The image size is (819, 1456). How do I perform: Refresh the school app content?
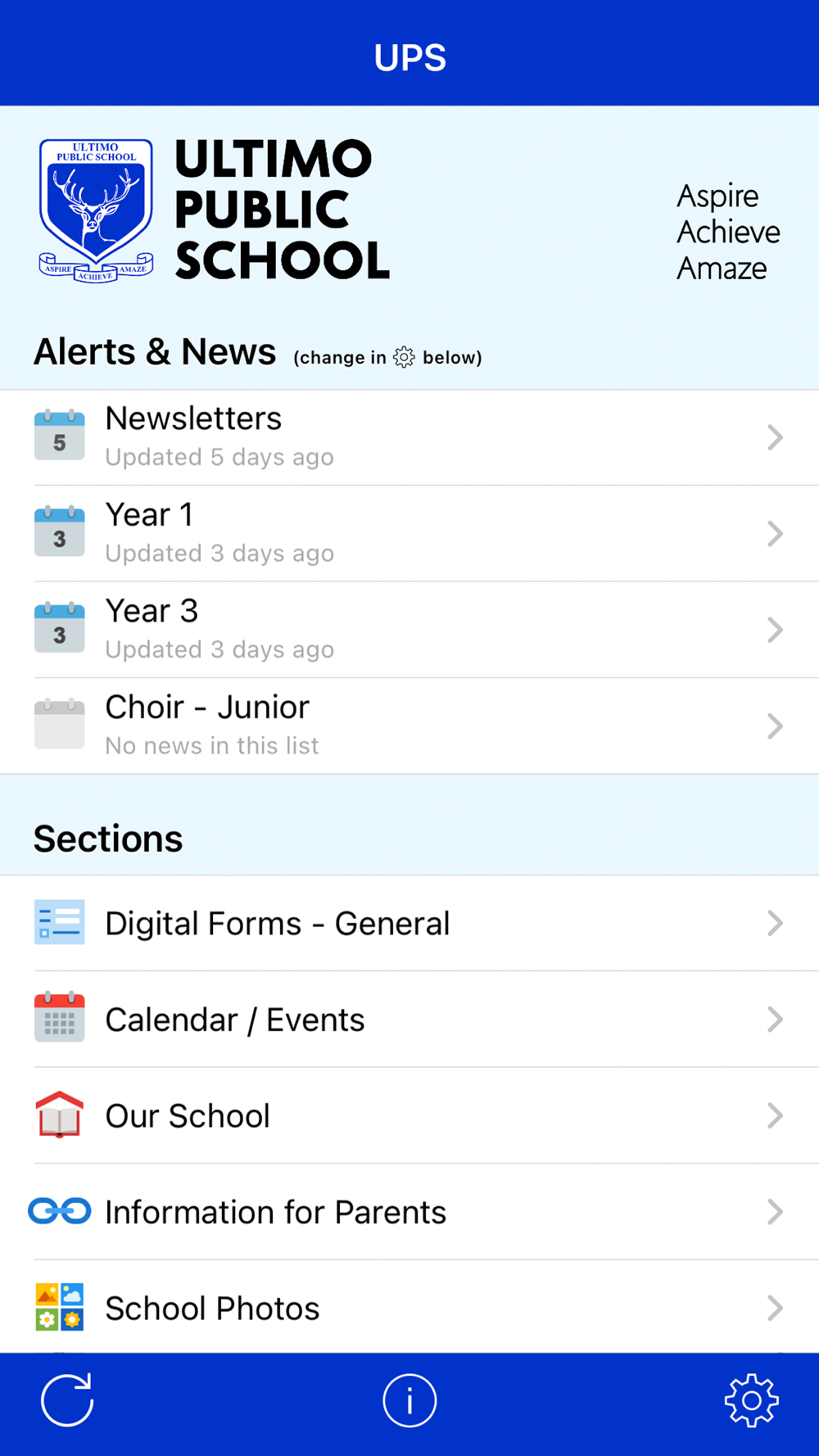67,1400
